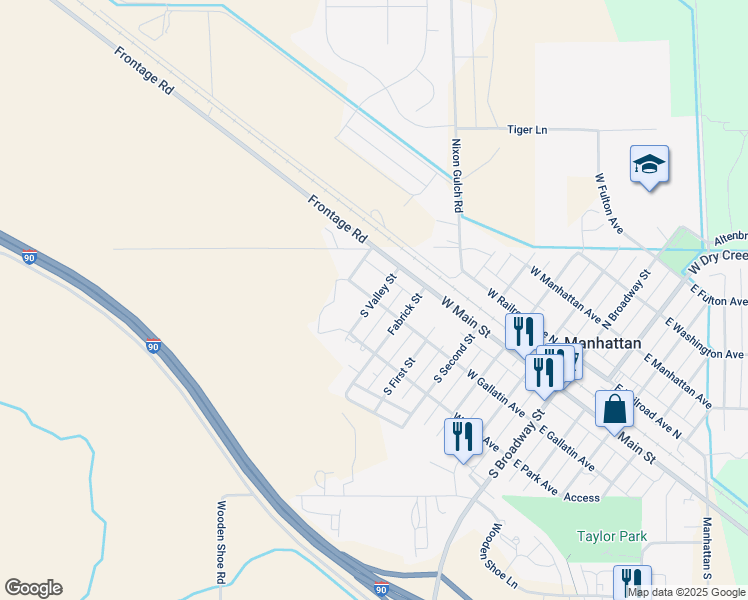
Task: Open the school marker near Tiger Ln
Action: click(649, 165)
